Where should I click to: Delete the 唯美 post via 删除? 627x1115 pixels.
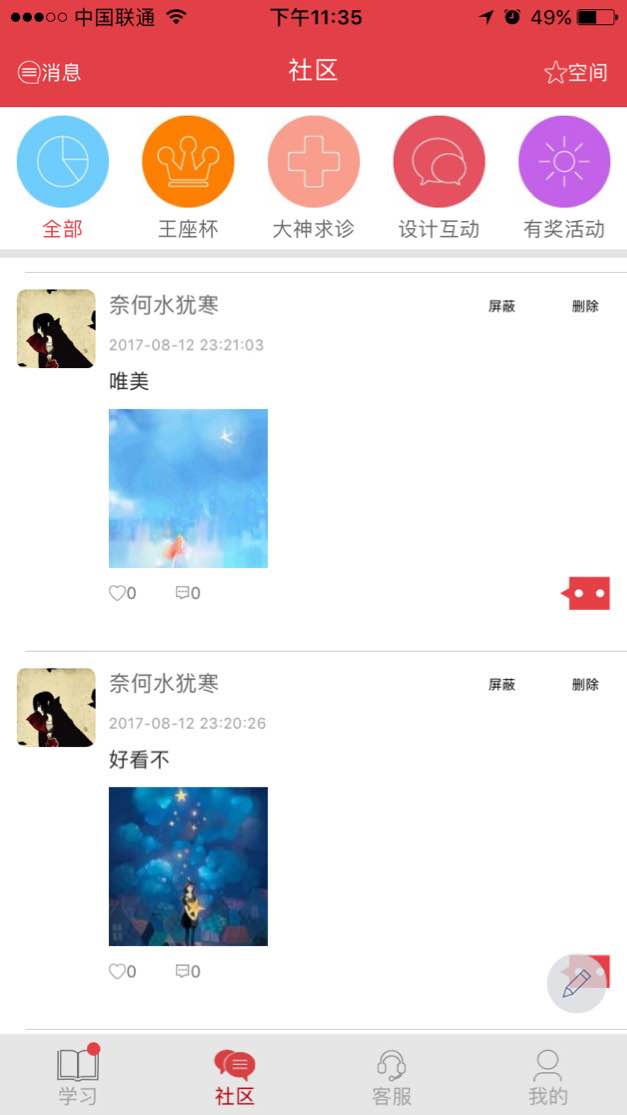(585, 306)
